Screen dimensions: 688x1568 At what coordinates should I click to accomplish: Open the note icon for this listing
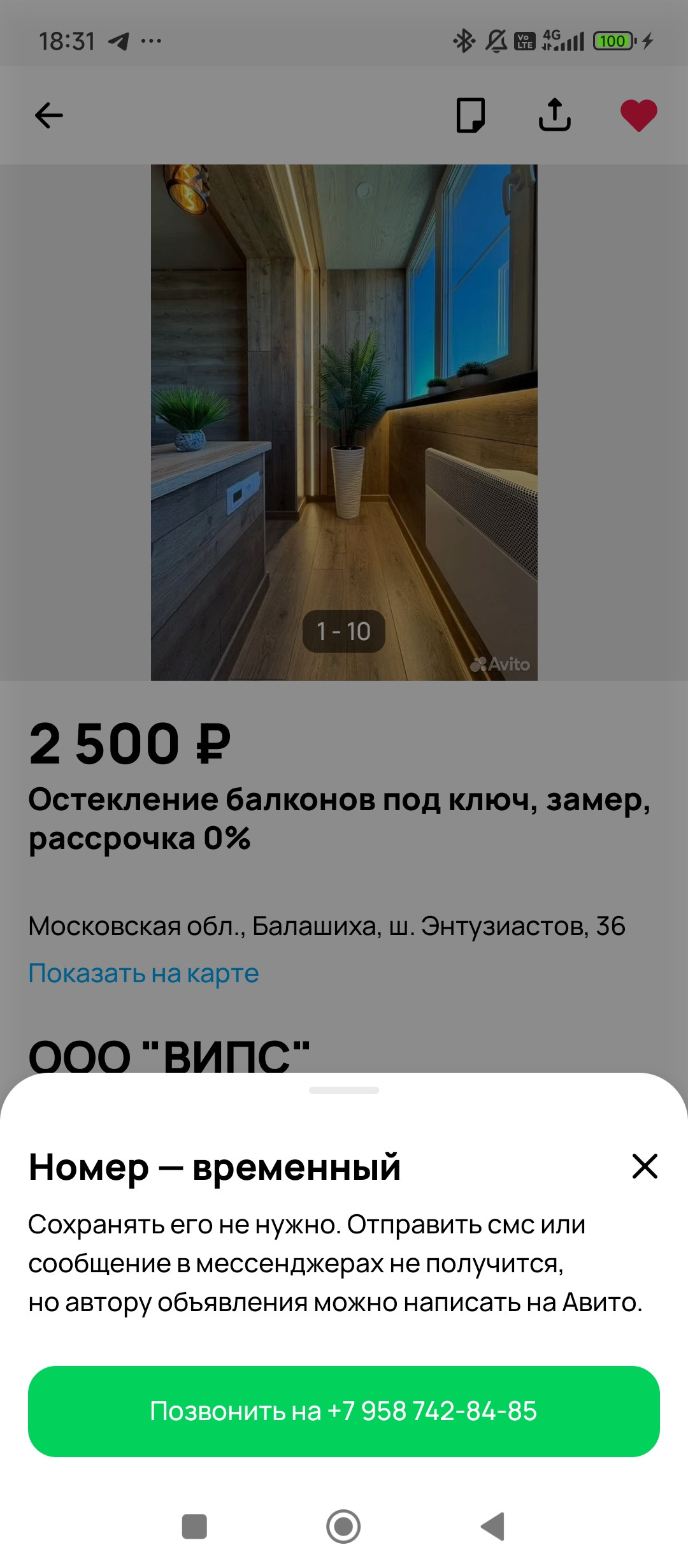point(471,115)
